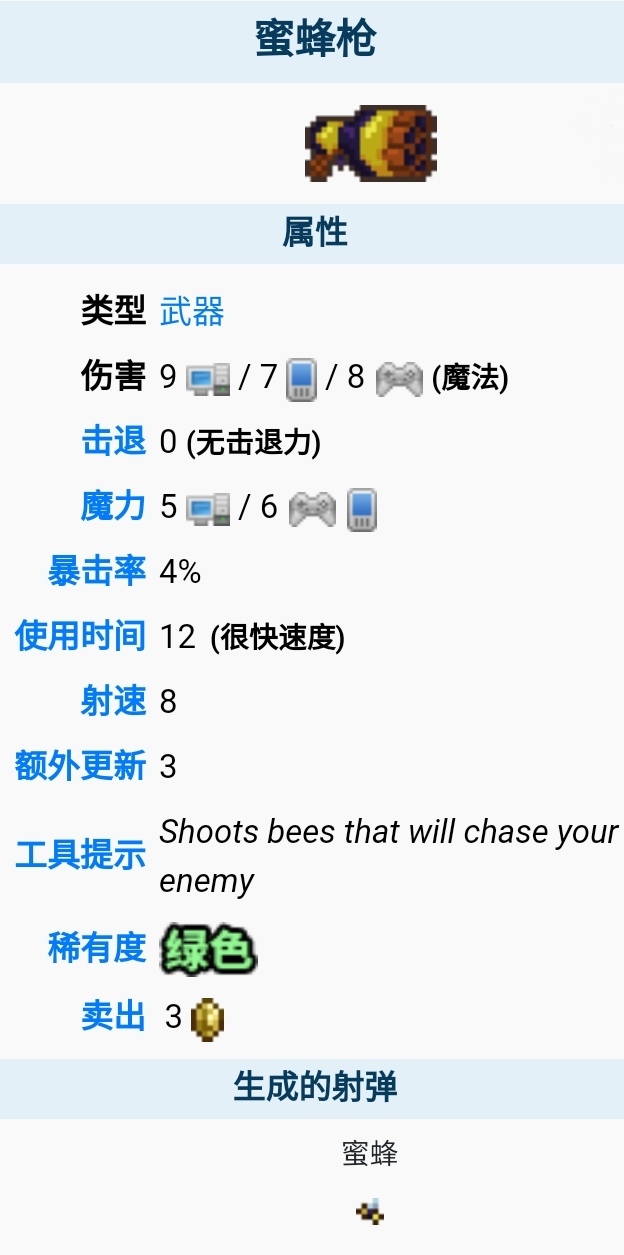
Task: Open the 击退 attribute link
Action: [113, 441]
